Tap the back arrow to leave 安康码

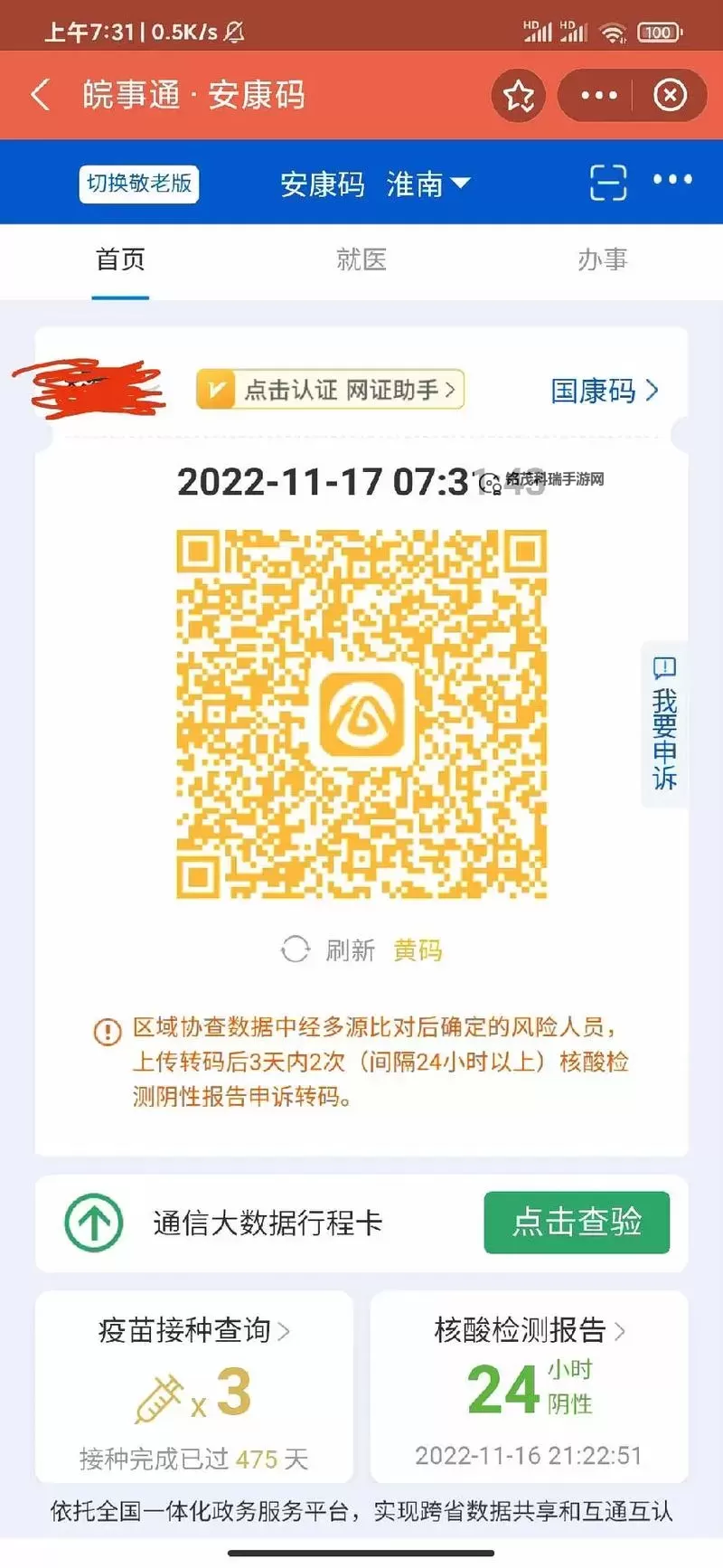coord(40,94)
